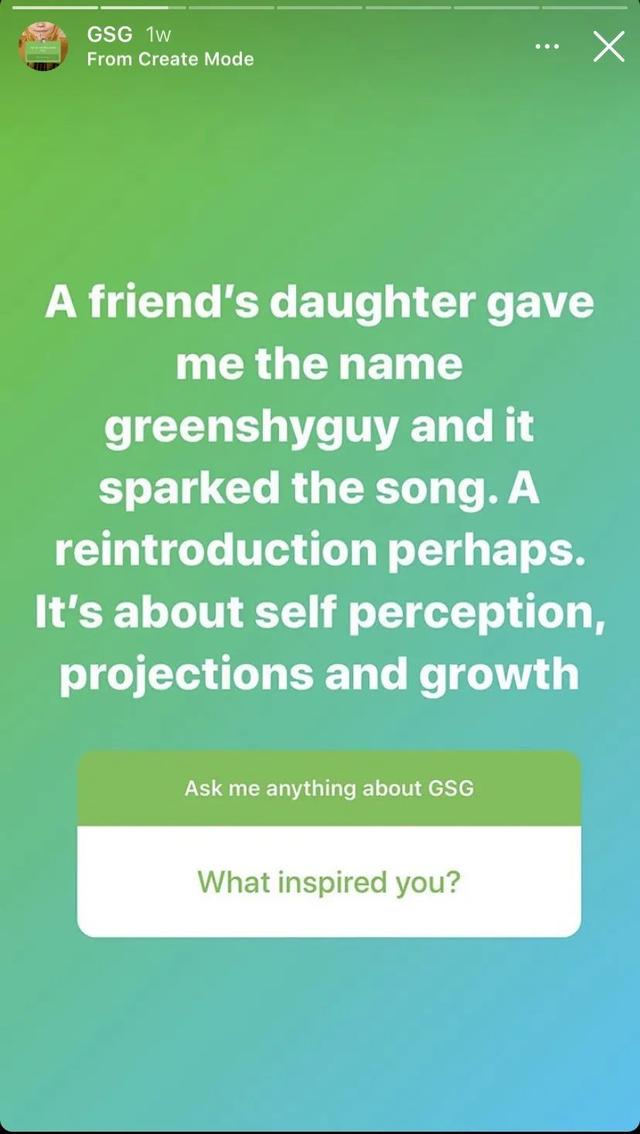Open the GSG username
The width and height of the screenshot is (640, 1134).
110,34
